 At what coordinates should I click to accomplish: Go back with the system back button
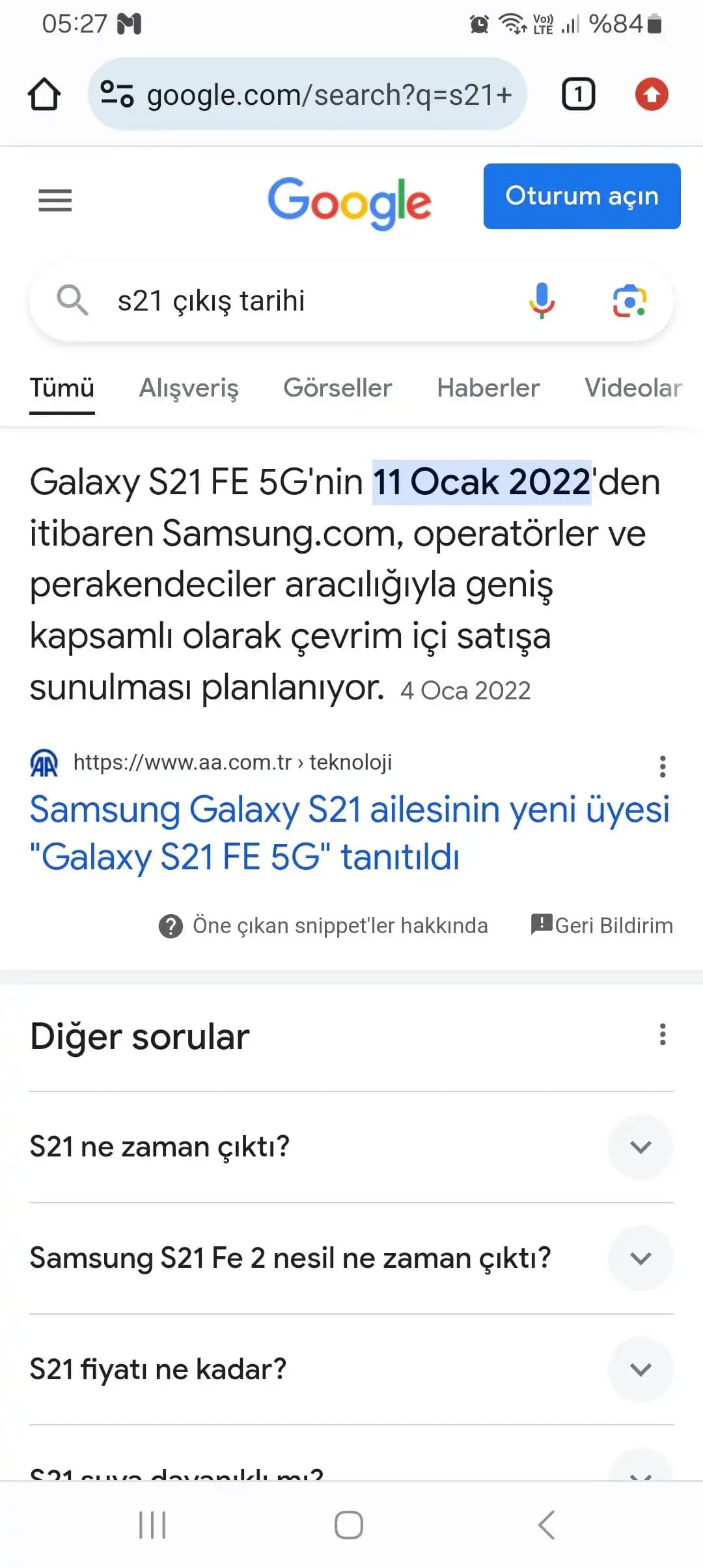pos(547,1525)
